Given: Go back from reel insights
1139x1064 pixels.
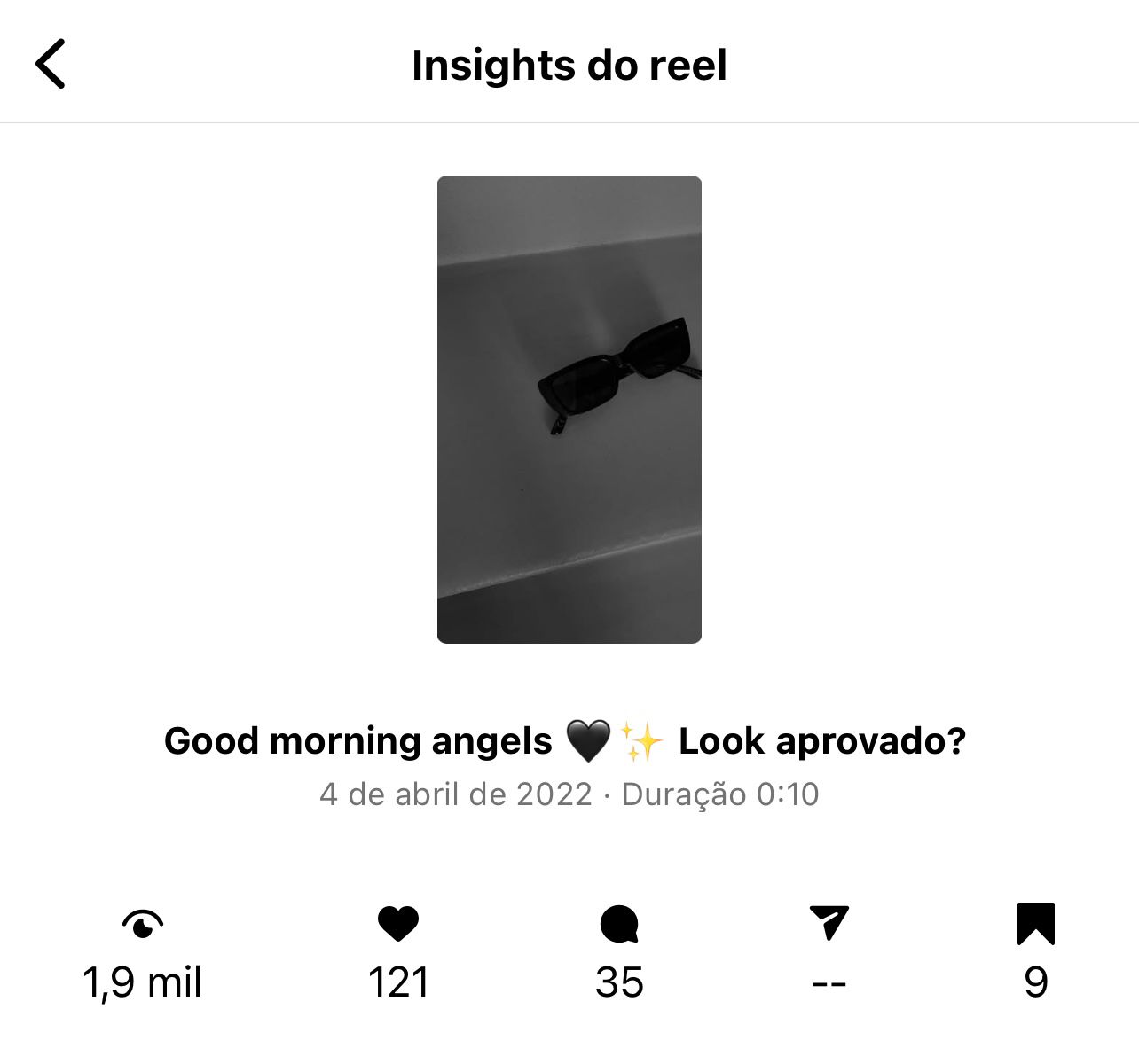Looking at the screenshot, I should point(51,64).
